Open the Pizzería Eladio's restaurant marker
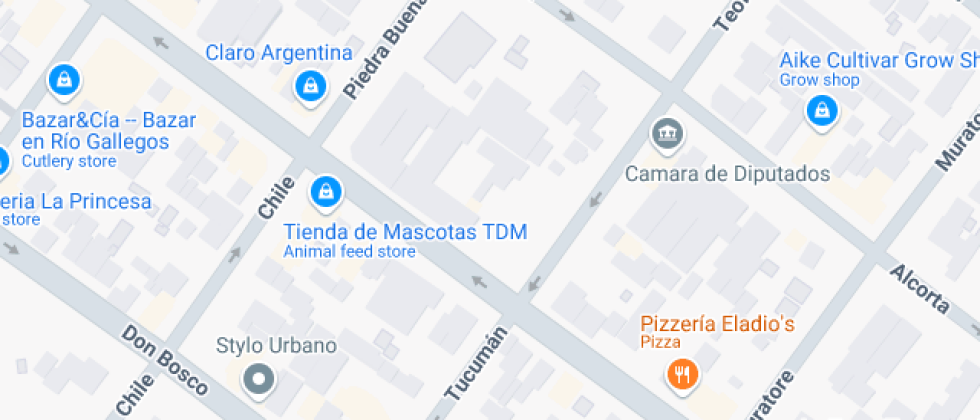 683,375
